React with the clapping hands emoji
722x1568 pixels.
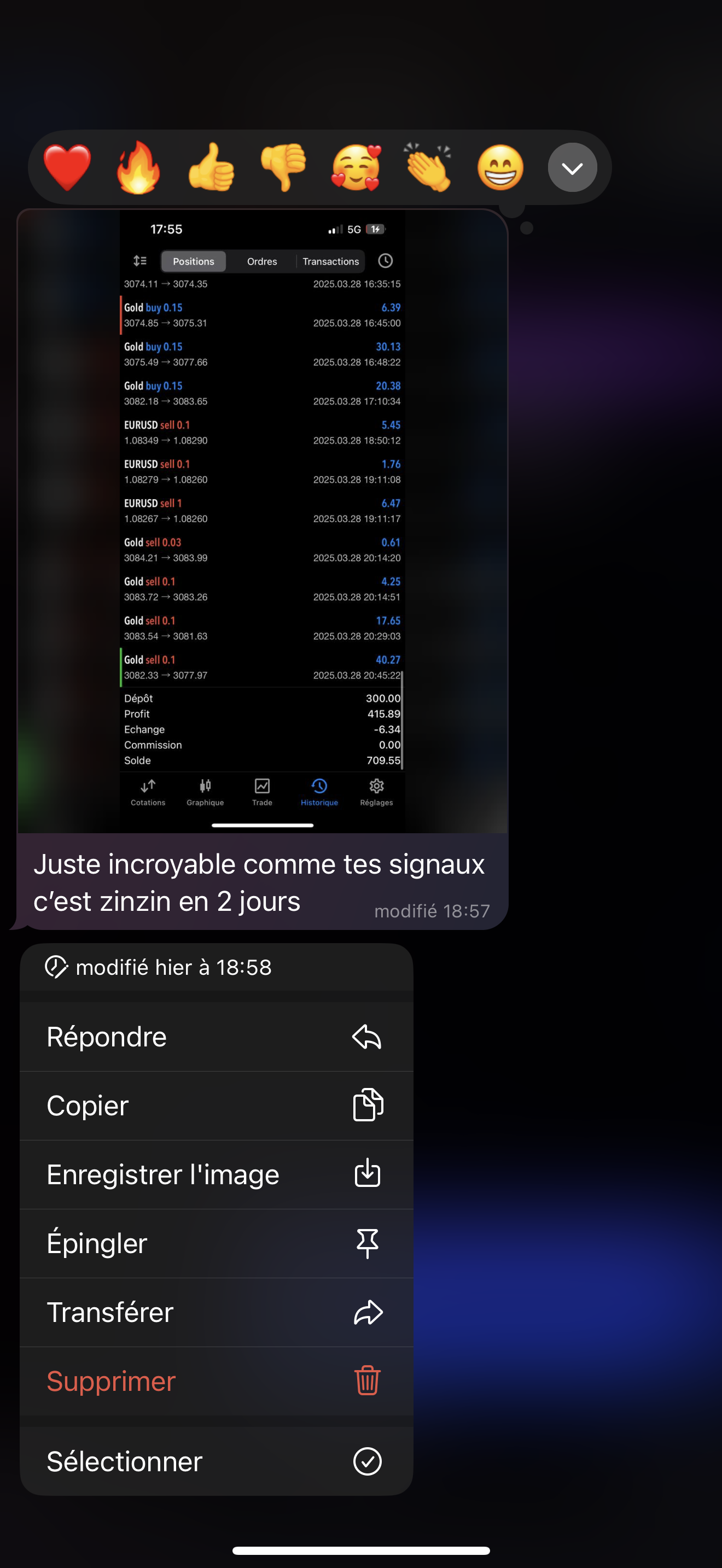coord(428,168)
